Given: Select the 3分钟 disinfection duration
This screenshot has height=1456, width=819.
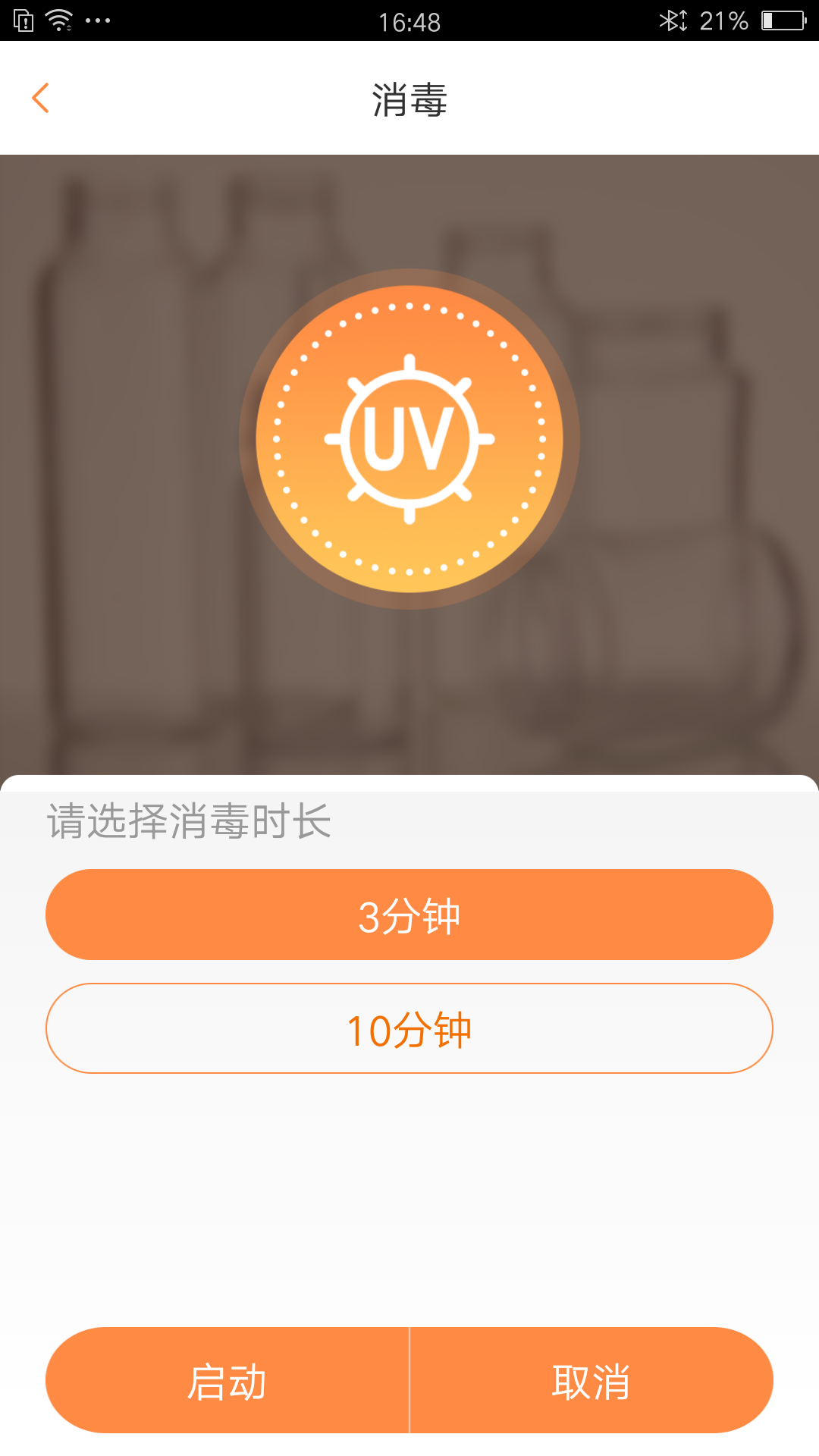Looking at the screenshot, I should point(409,915).
